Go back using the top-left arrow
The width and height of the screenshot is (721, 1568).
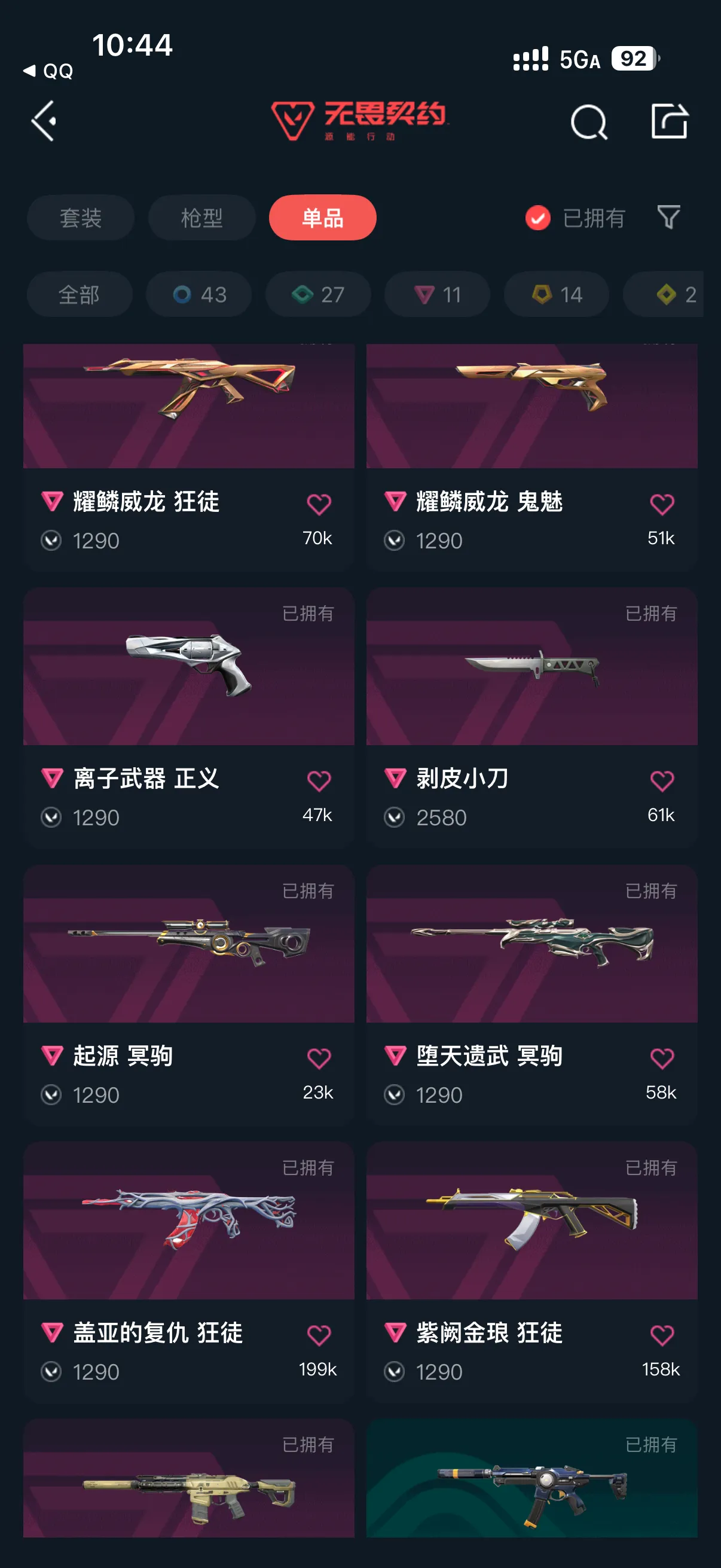pyautogui.click(x=44, y=121)
